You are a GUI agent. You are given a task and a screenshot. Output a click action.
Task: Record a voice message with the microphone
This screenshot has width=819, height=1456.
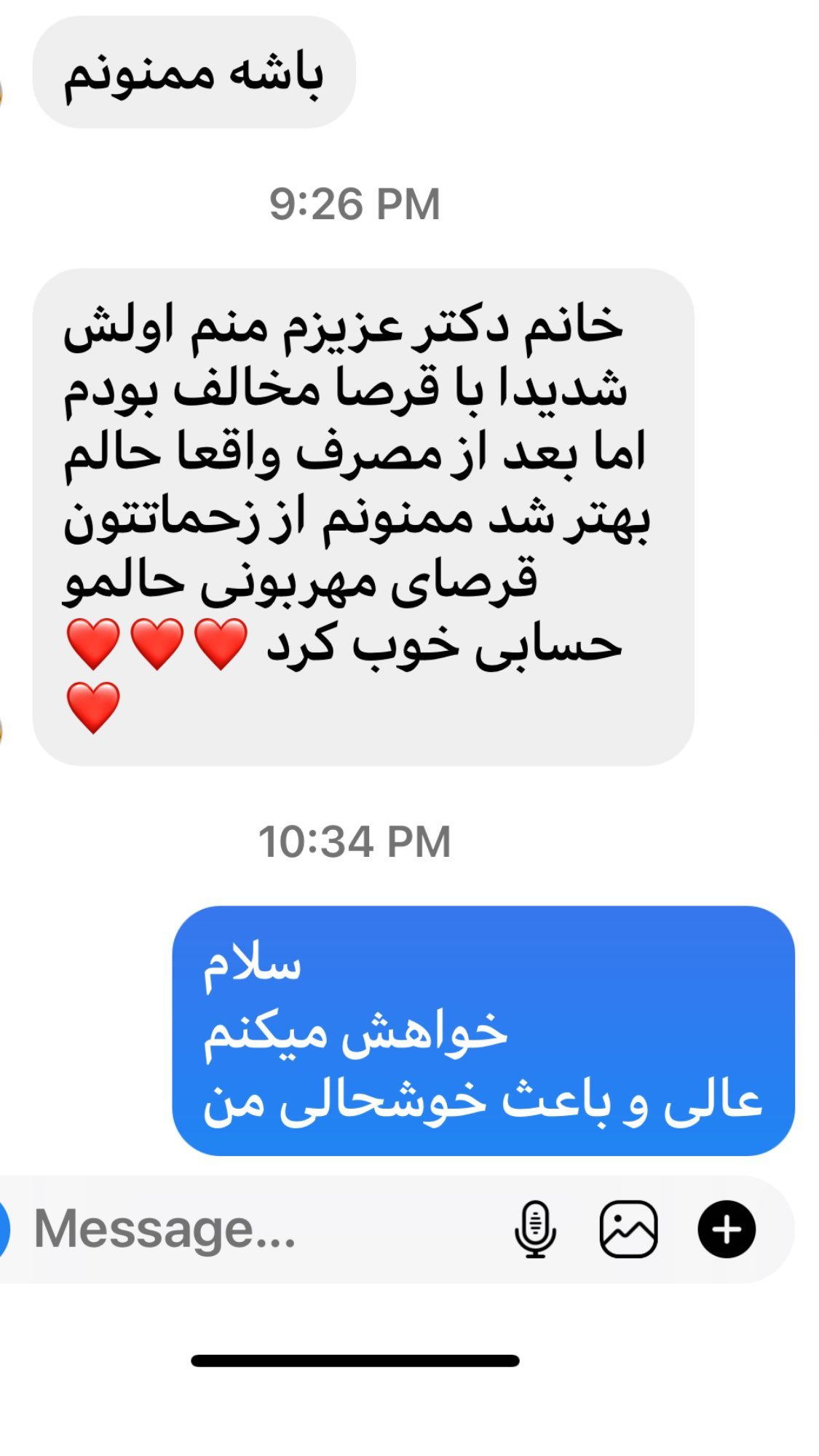535,1230
